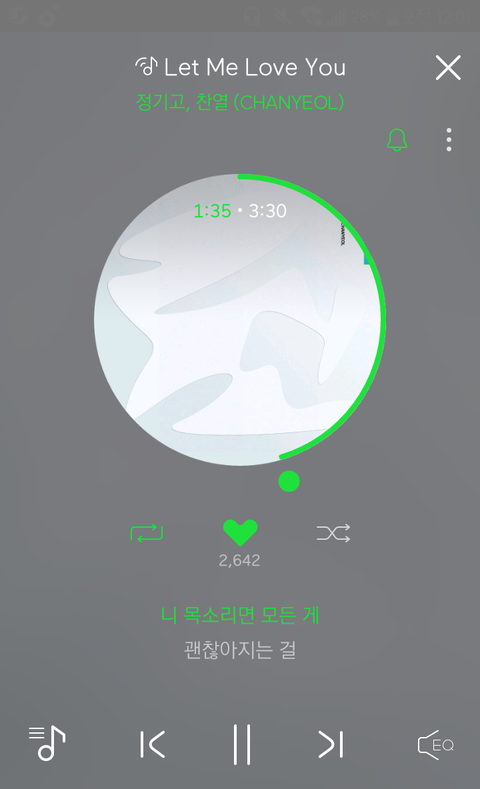Skip to the previous track
The height and width of the screenshot is (789, 480).
click(x=152, y=744)
